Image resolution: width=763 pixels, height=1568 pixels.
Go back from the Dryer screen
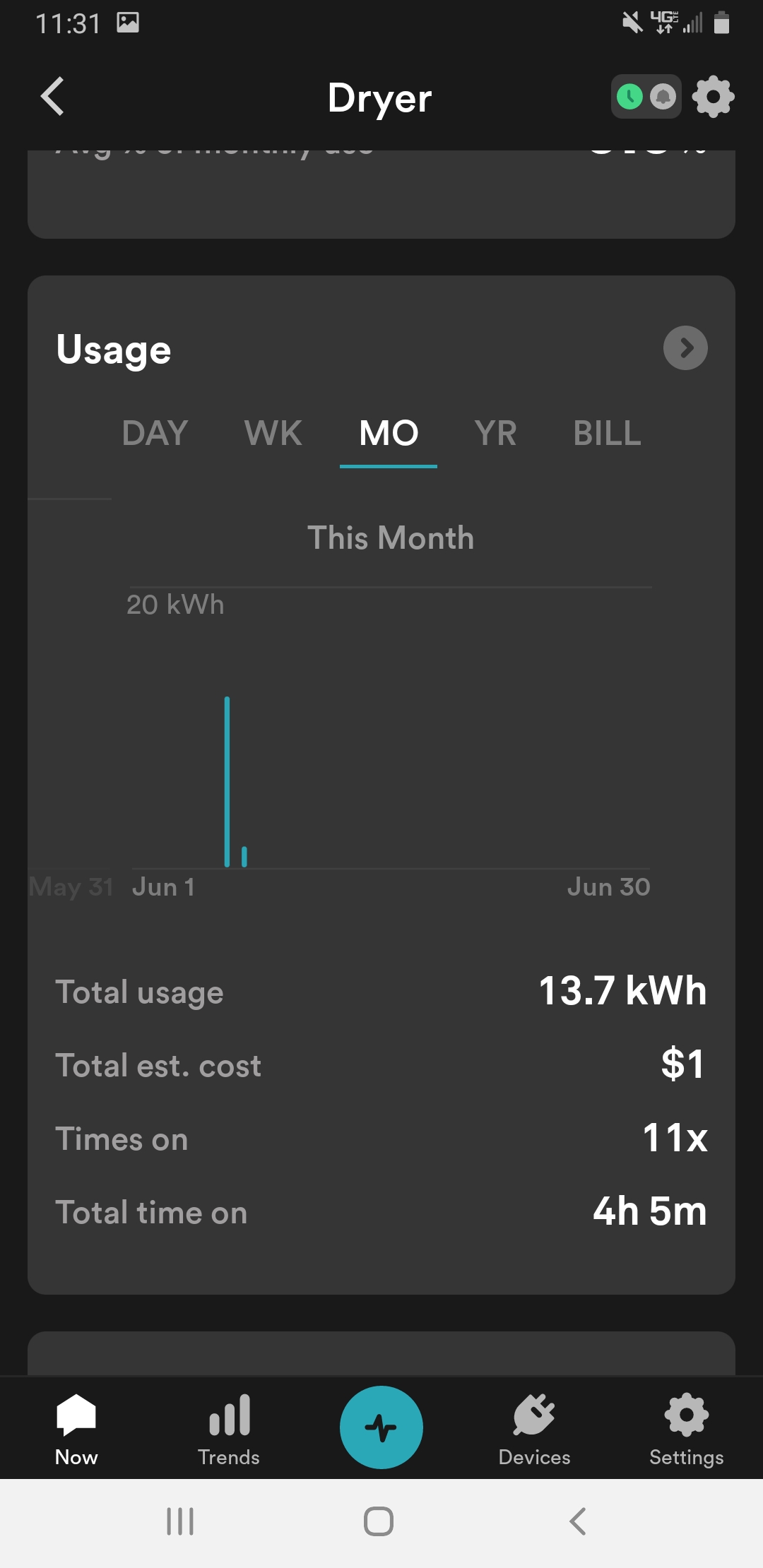53,97
